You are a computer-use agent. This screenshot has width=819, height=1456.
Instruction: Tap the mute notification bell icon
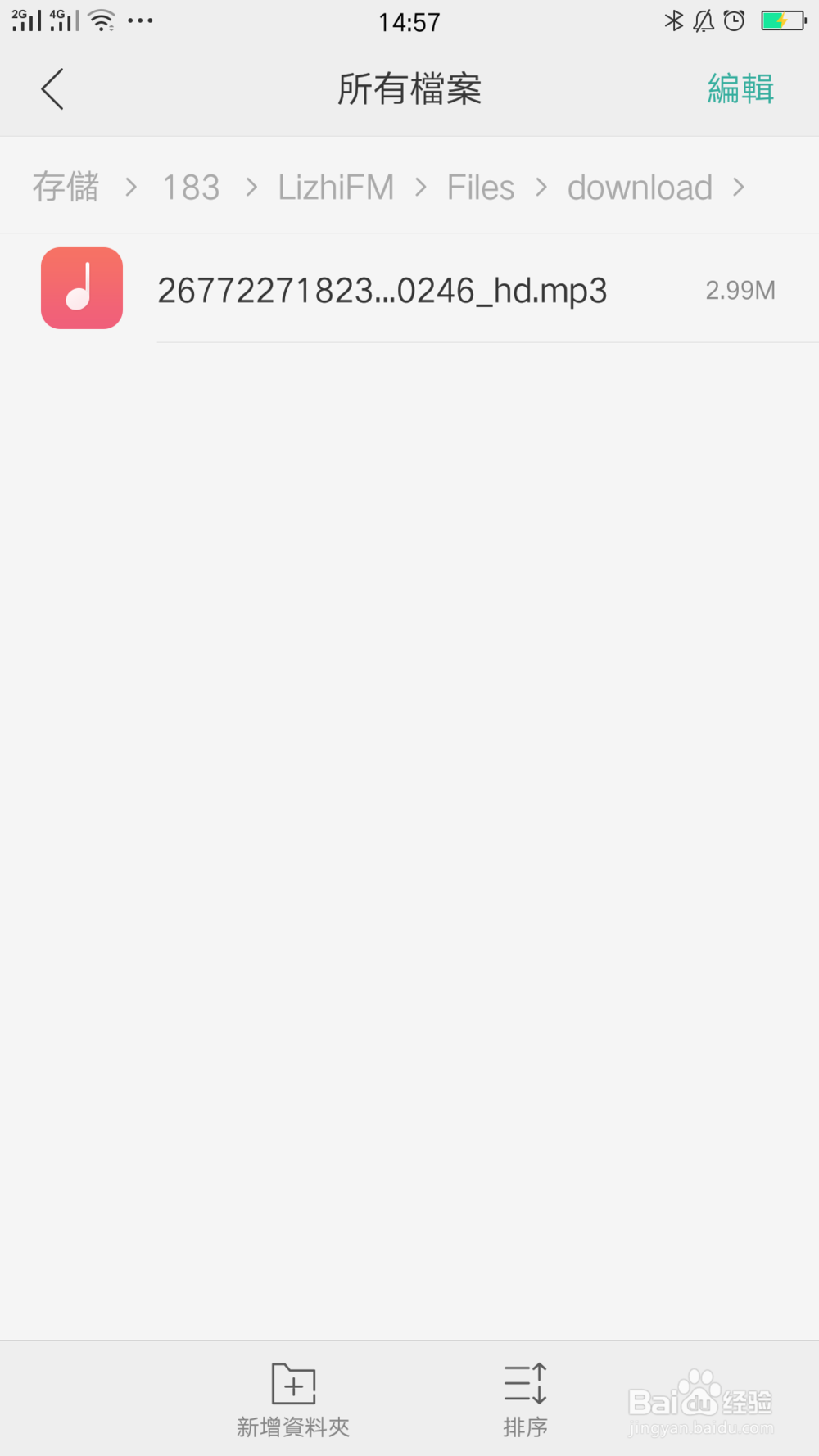(703, 21)
